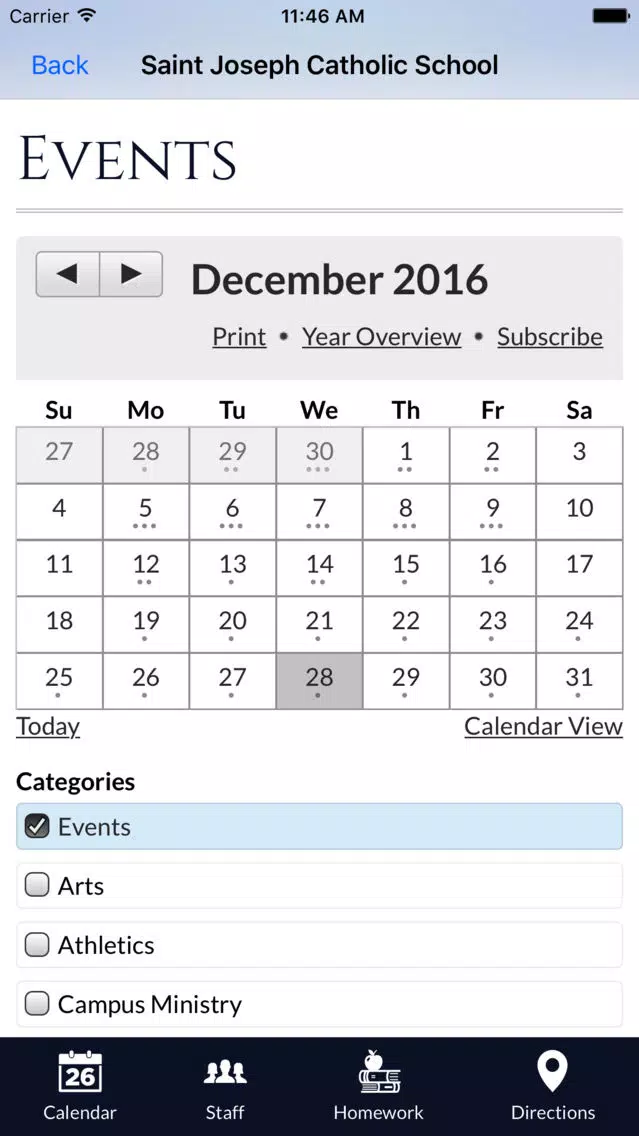The height and width of the screenshot is (1136, 639).
Task: Open the Homework tab
Action: coord(378,1086)
